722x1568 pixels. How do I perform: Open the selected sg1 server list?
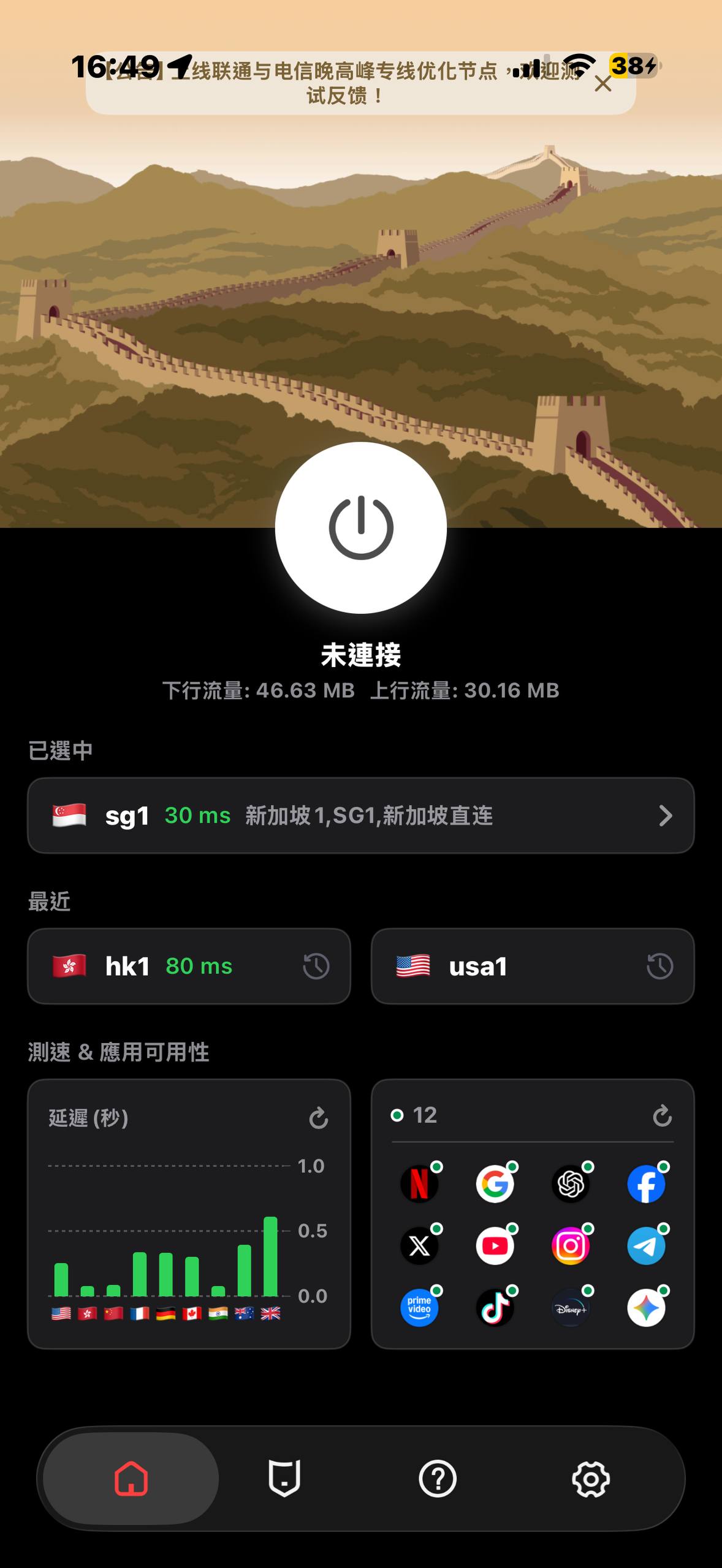click(x=360, y=815)
